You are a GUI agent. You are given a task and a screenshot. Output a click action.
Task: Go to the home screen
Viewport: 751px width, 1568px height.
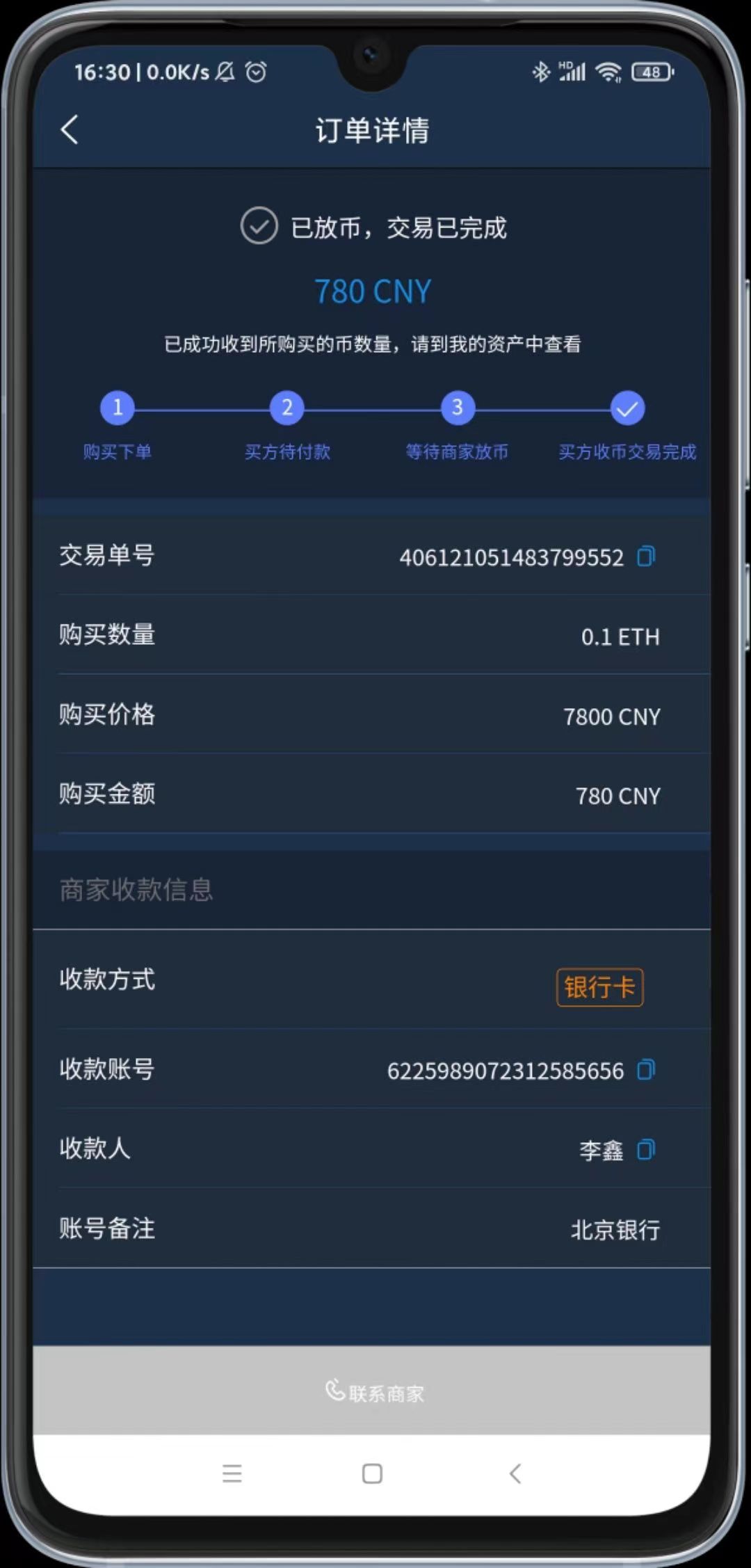[x=372, y=1473]
